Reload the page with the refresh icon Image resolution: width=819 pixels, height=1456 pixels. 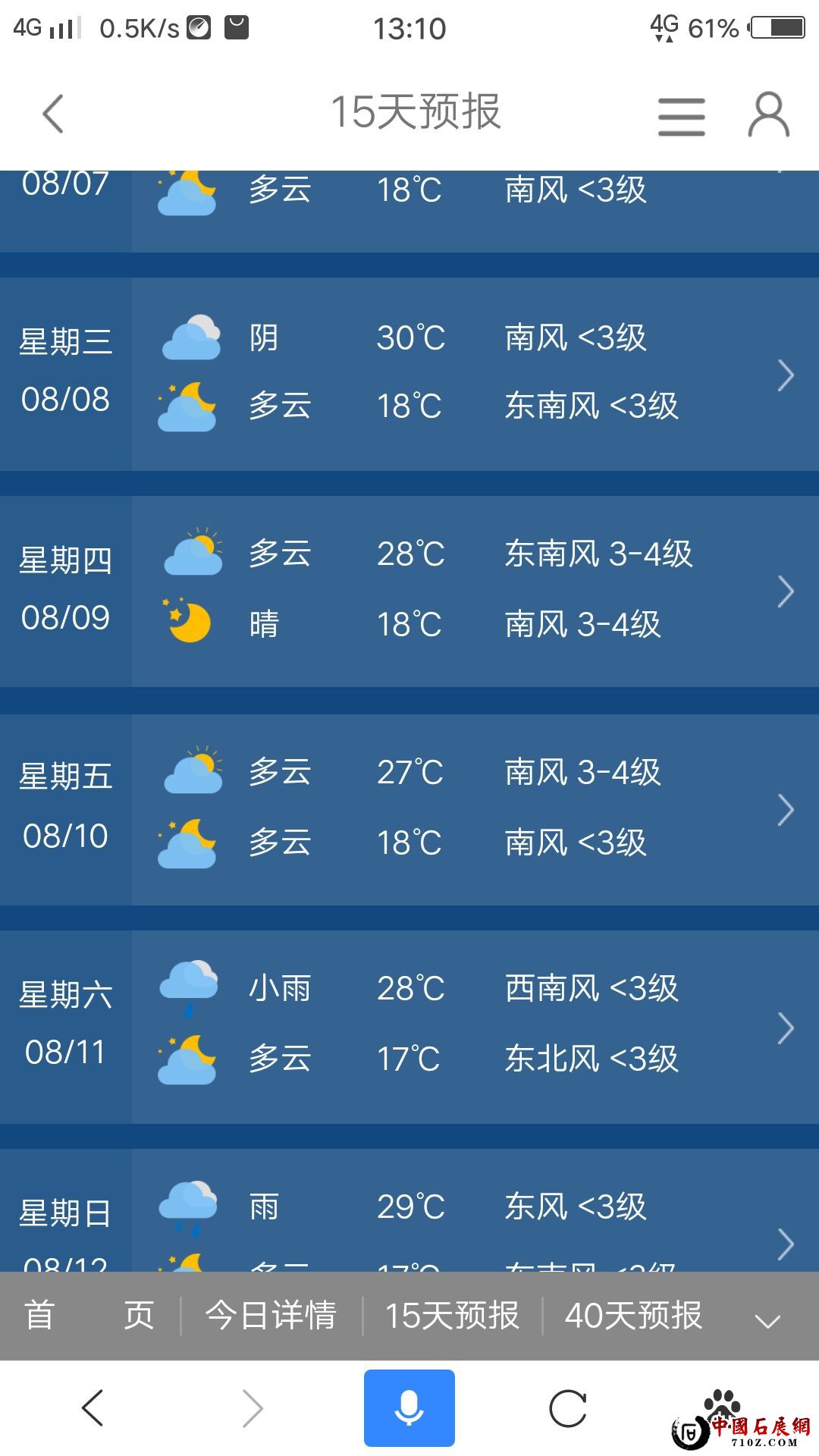pyautogui.click(x=568, y=1409)
